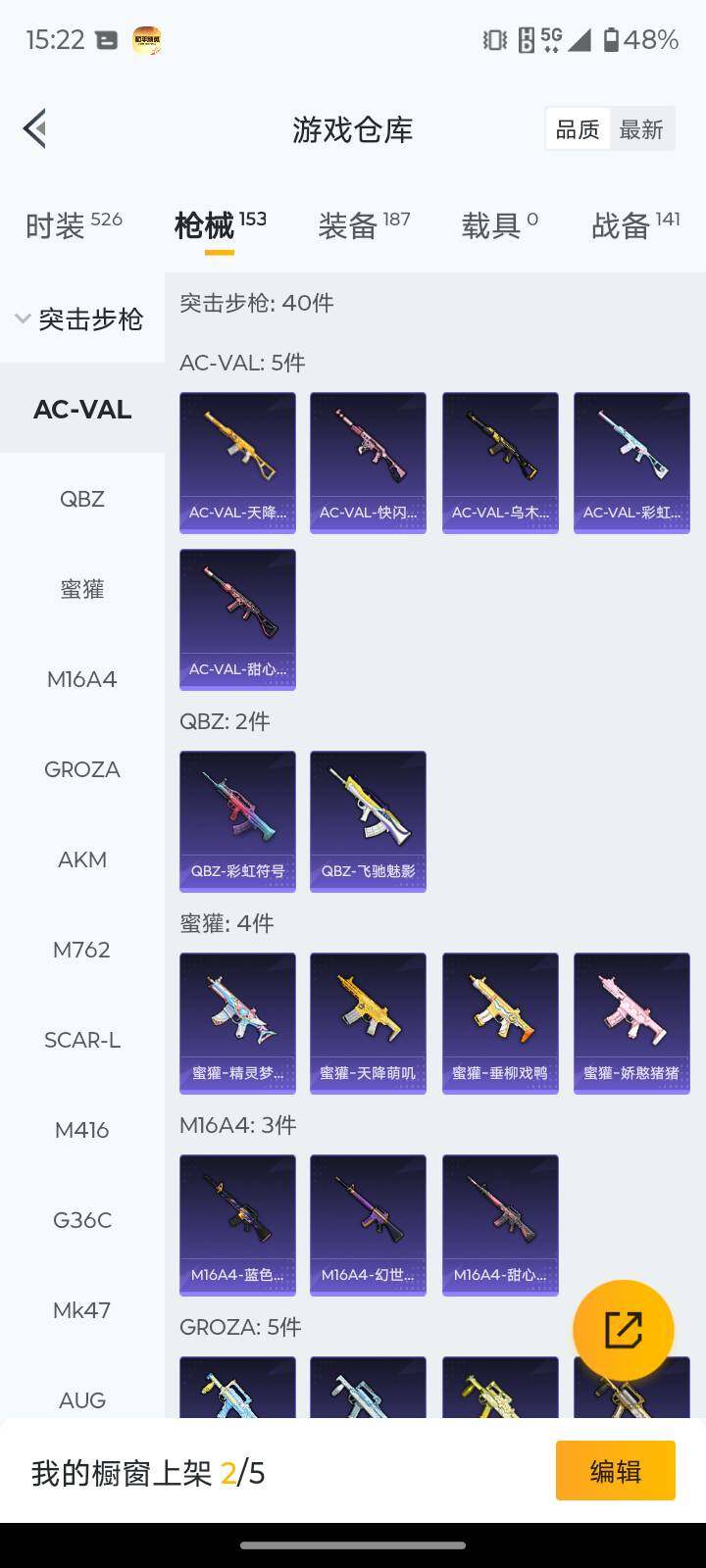The image size is (706, 1568).
Task: Select AKM in the weapon list
Action: [82, 859]
